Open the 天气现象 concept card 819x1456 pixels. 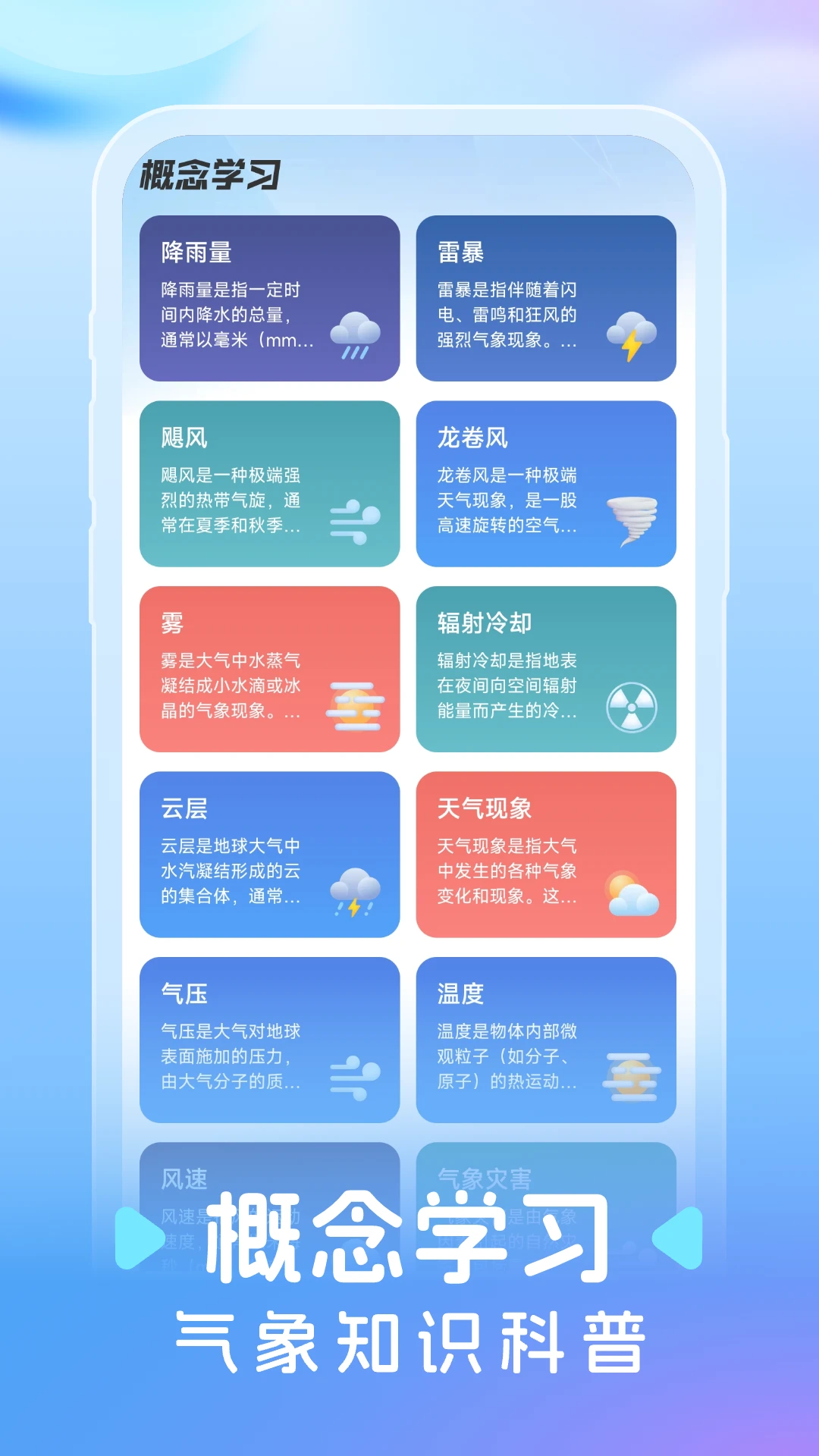(x=548, y=857)
